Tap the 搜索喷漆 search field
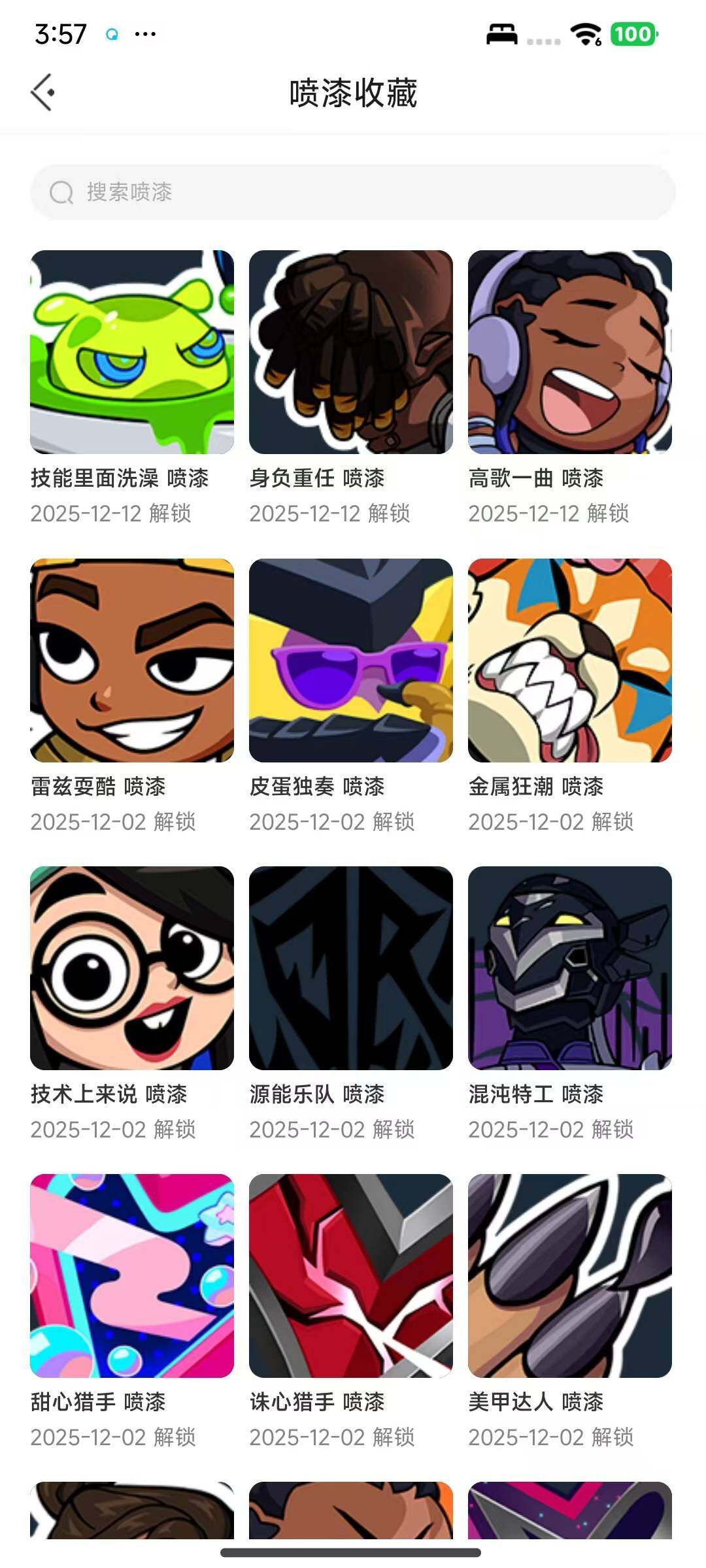This screenshot has width=706, height=1568. 353,192
